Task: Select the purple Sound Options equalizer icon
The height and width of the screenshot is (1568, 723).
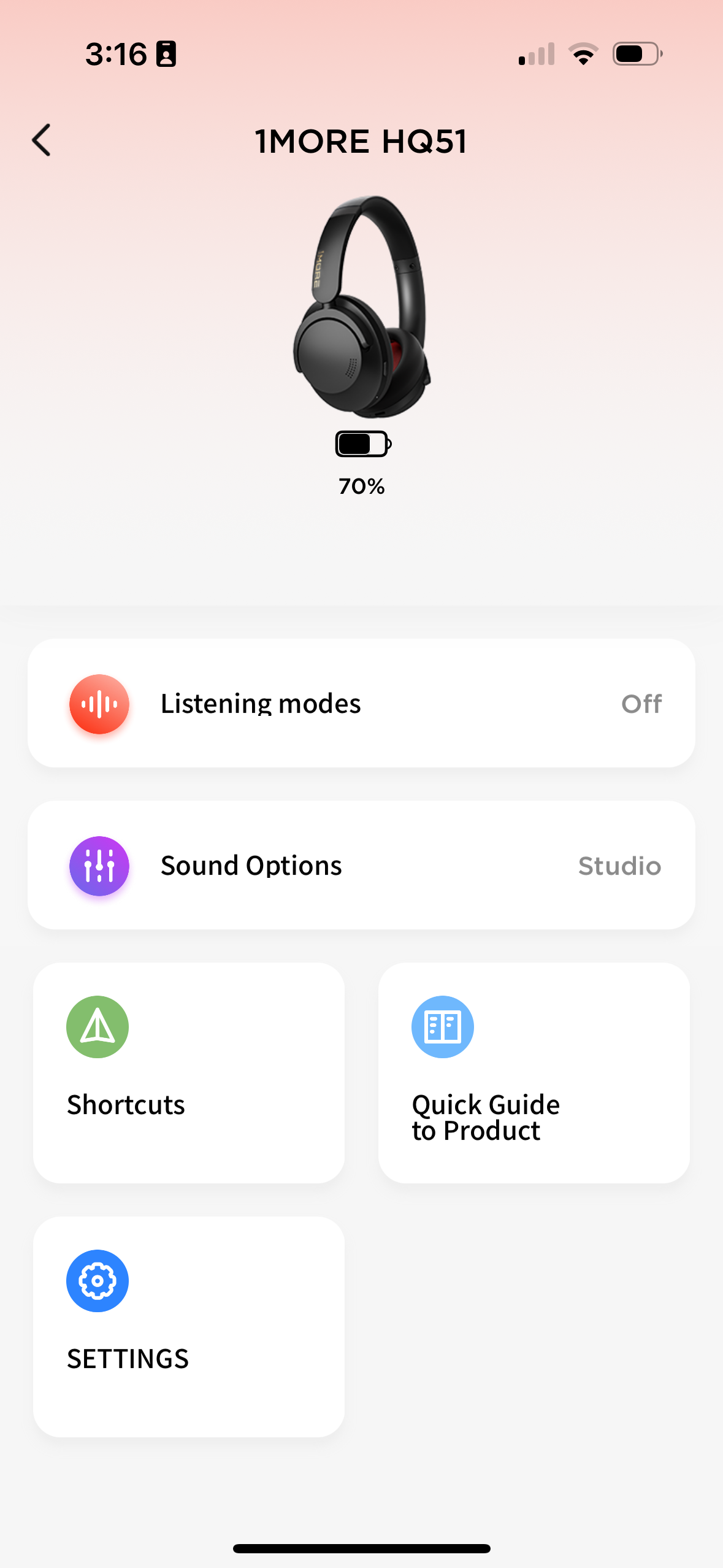Action: click(x=99, y=865)
